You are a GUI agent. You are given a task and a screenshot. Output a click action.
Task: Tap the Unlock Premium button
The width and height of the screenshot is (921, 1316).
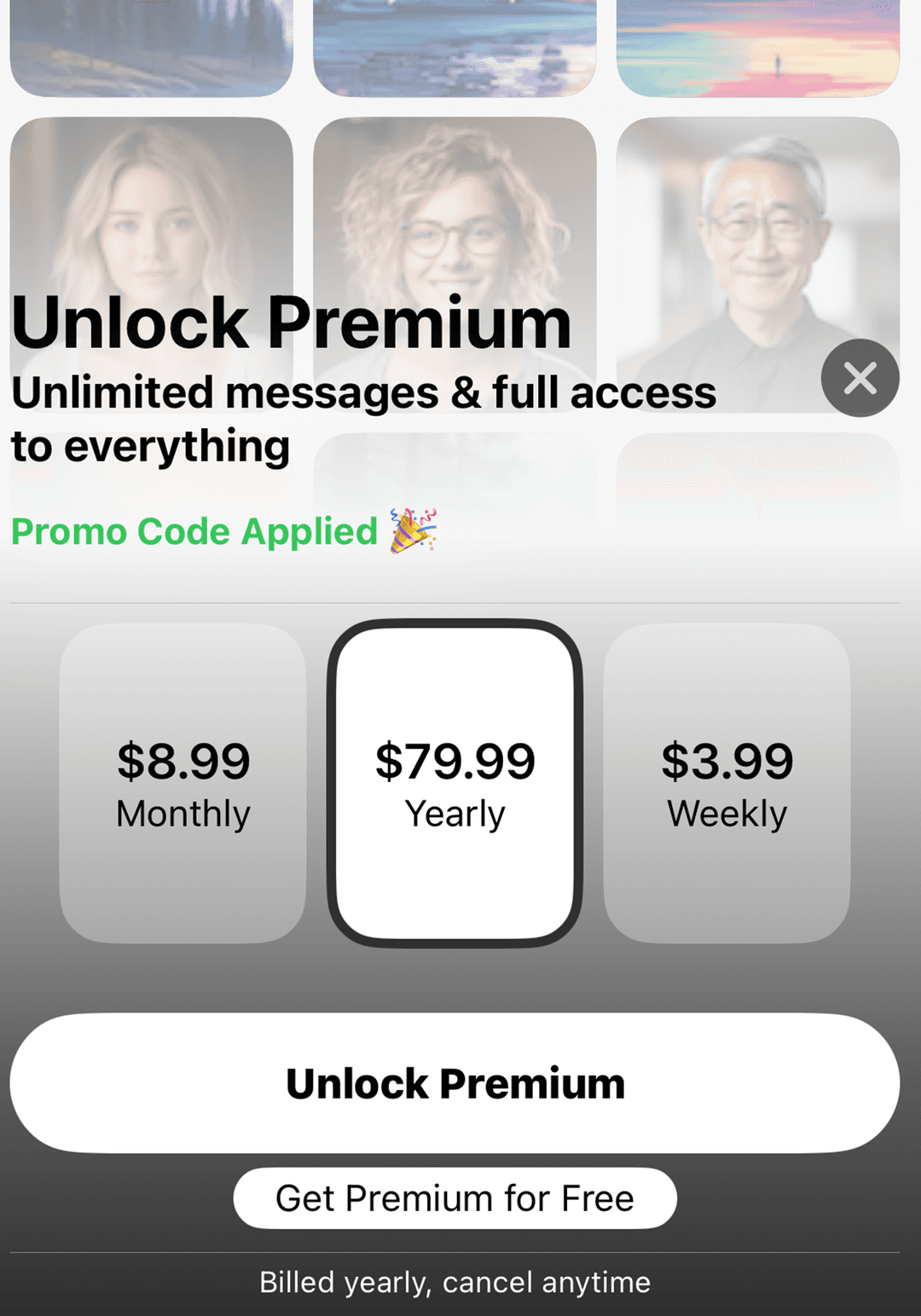click(x=455, y=1083)
